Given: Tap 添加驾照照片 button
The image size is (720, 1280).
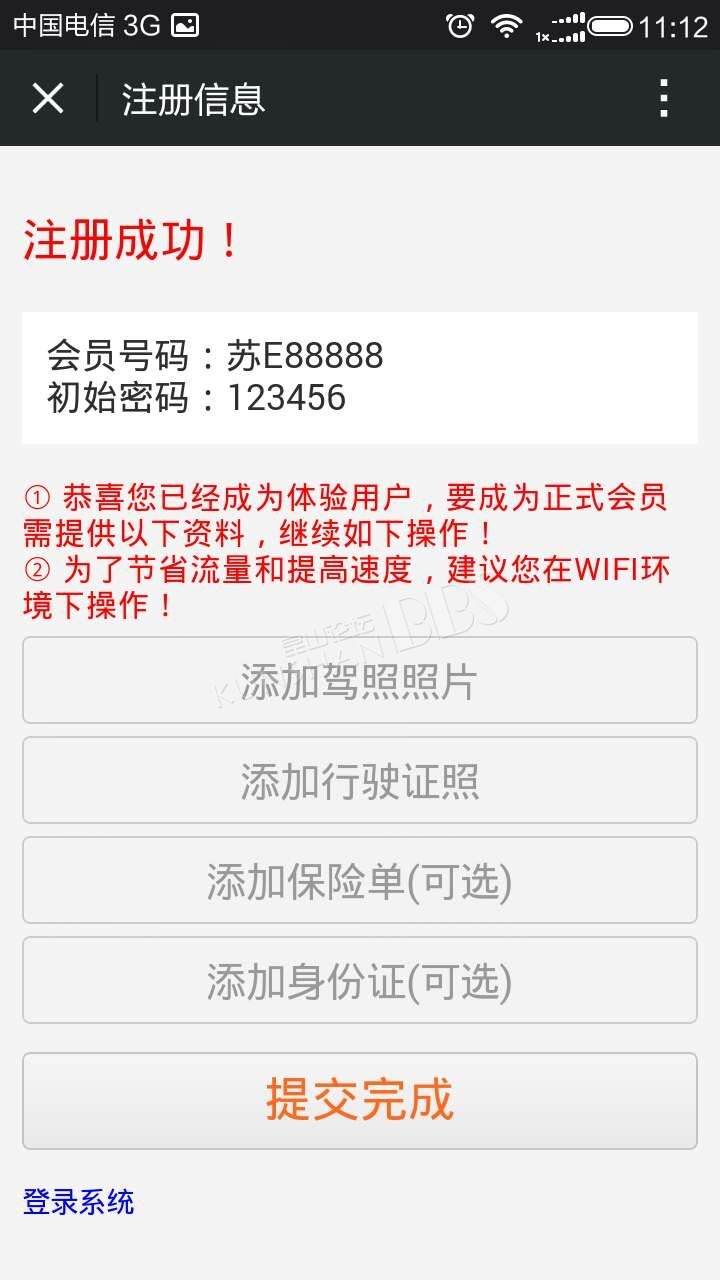Looking at the screenshot, I should (360, 680).
